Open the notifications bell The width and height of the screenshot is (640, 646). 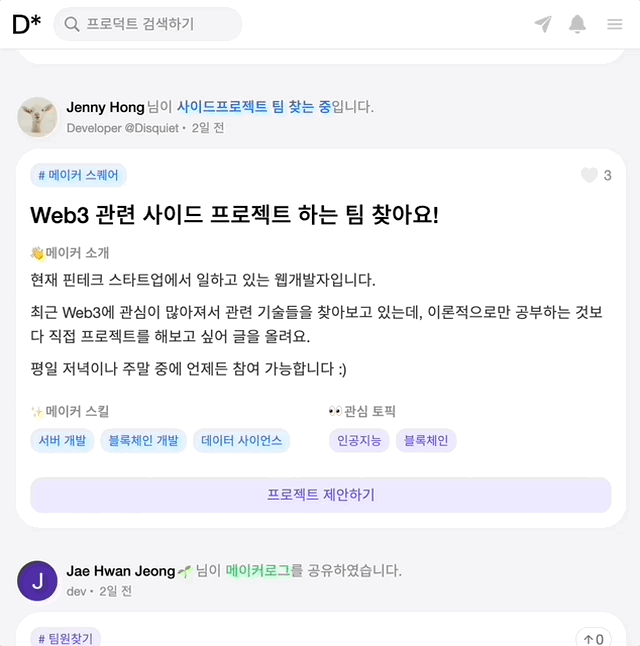(x=577, y=24)
